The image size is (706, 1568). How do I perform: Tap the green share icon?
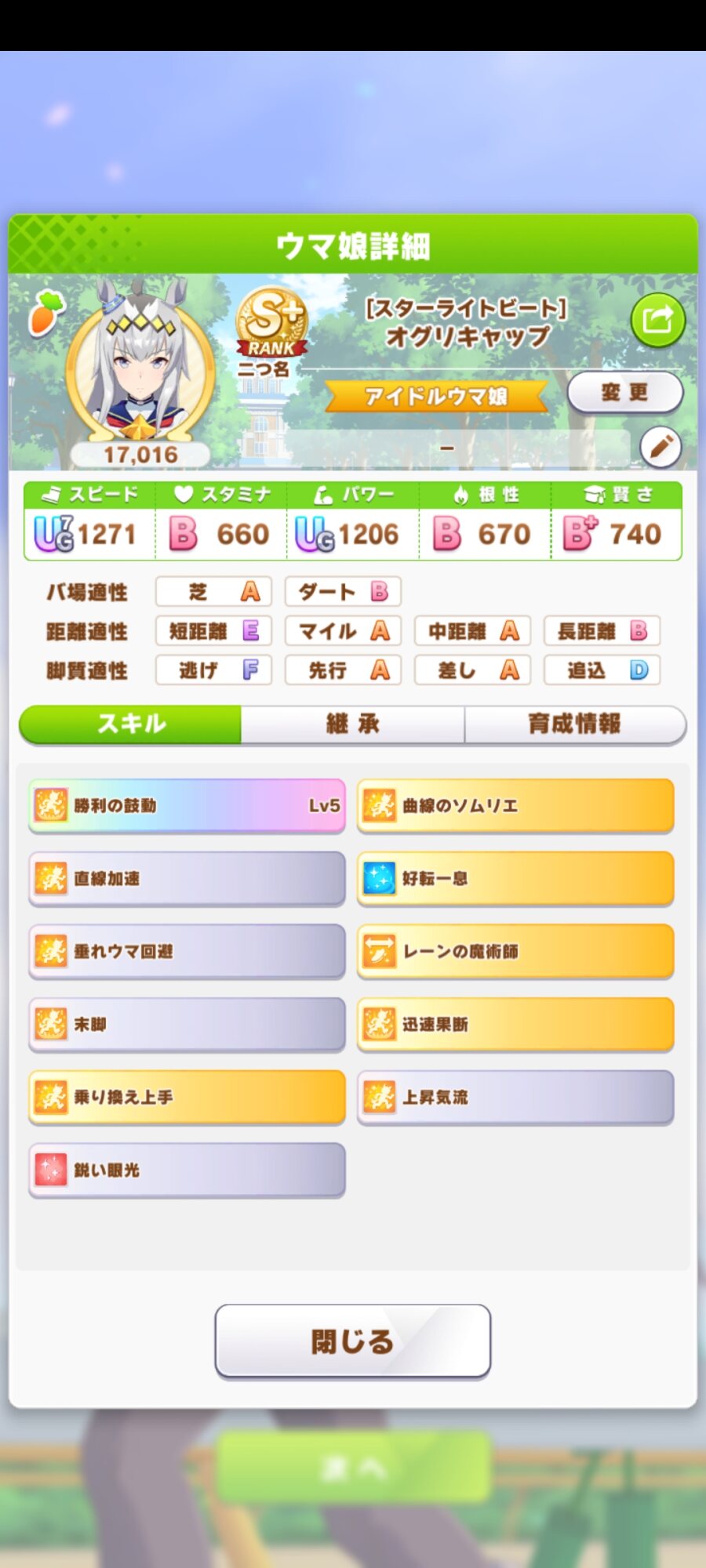point(657,319)
